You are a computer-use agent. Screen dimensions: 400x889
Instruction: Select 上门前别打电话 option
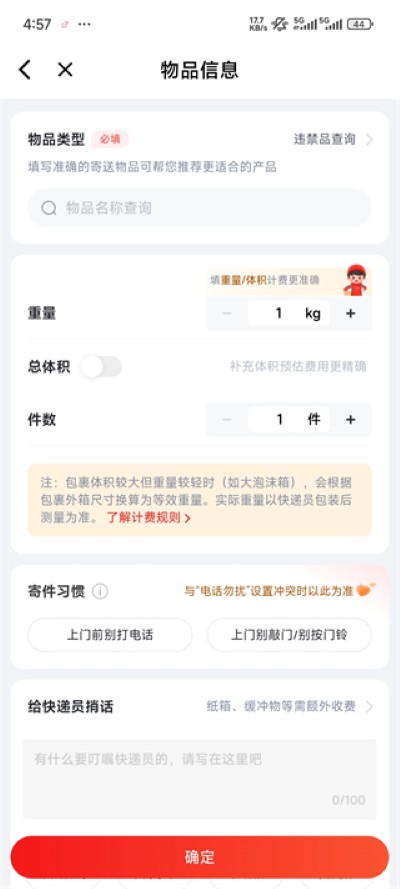click(x=110, y=634)
